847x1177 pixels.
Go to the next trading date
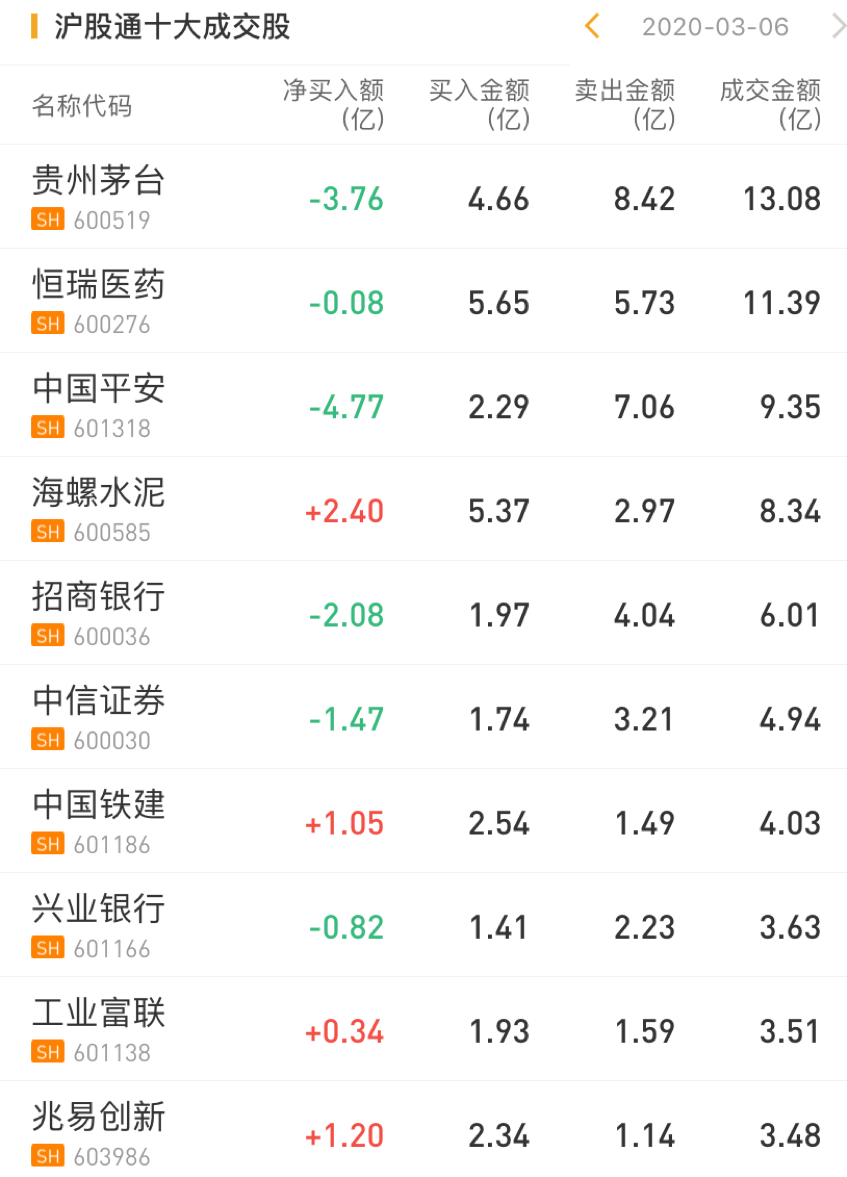click(837, 27)
